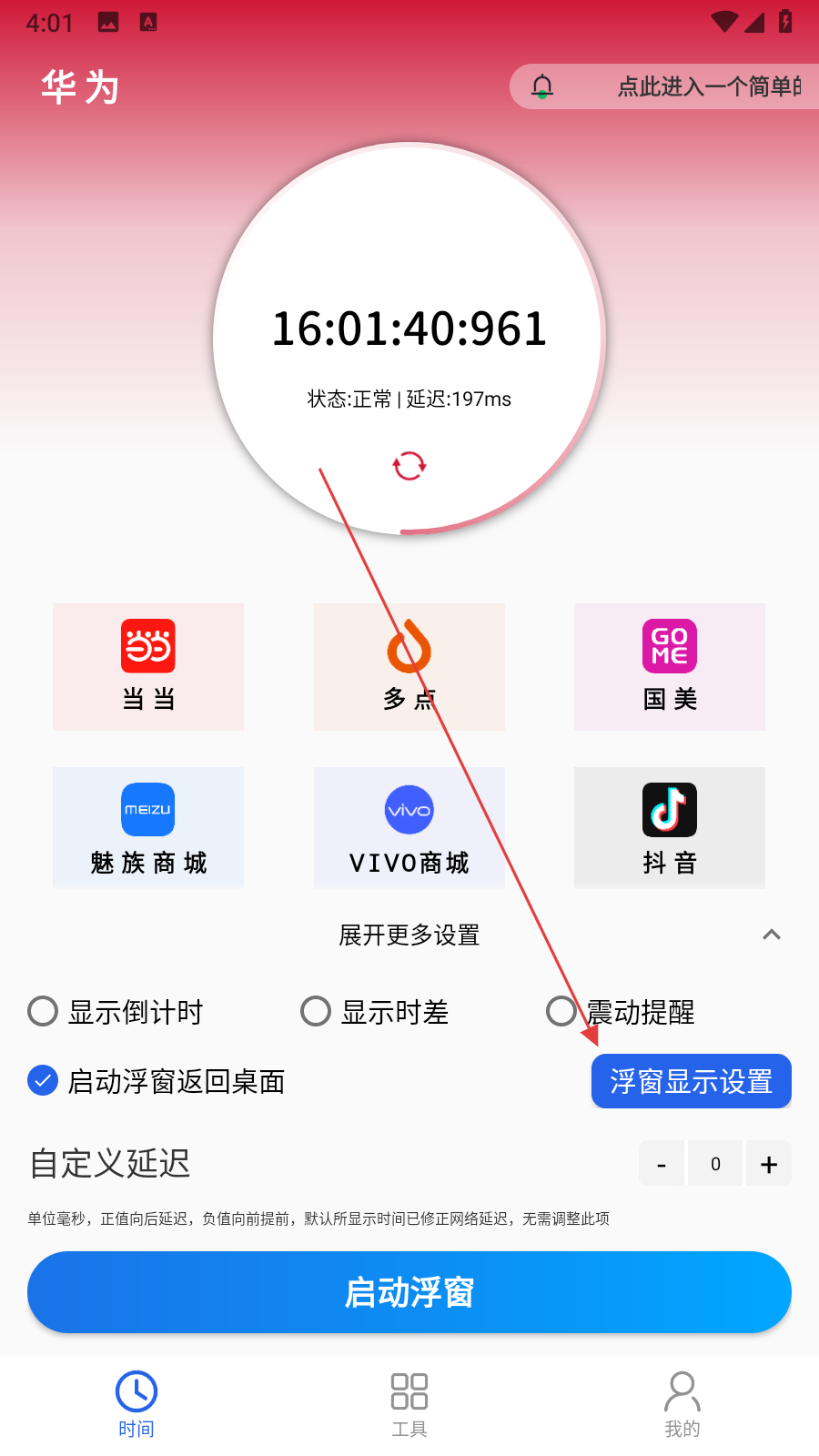The height and width of the screenshot is (1456, 819).
Task: Collapse the 展开更多设置 section chevron
Action: [772, 935]
